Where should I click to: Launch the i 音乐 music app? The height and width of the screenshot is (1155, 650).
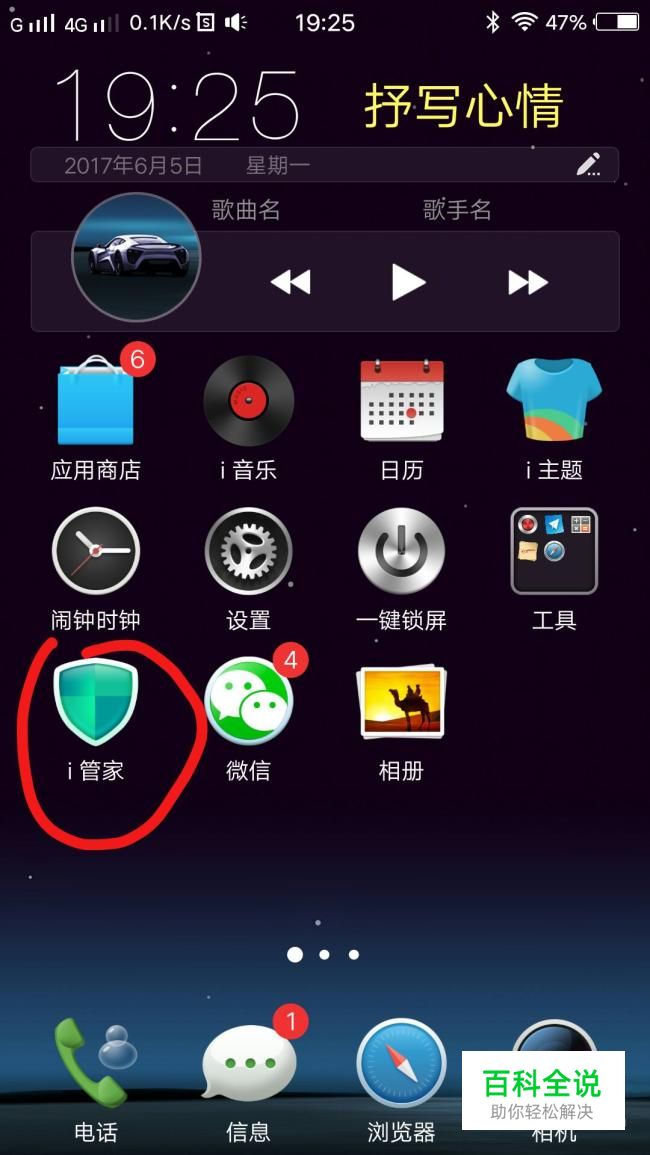(248, 402)
